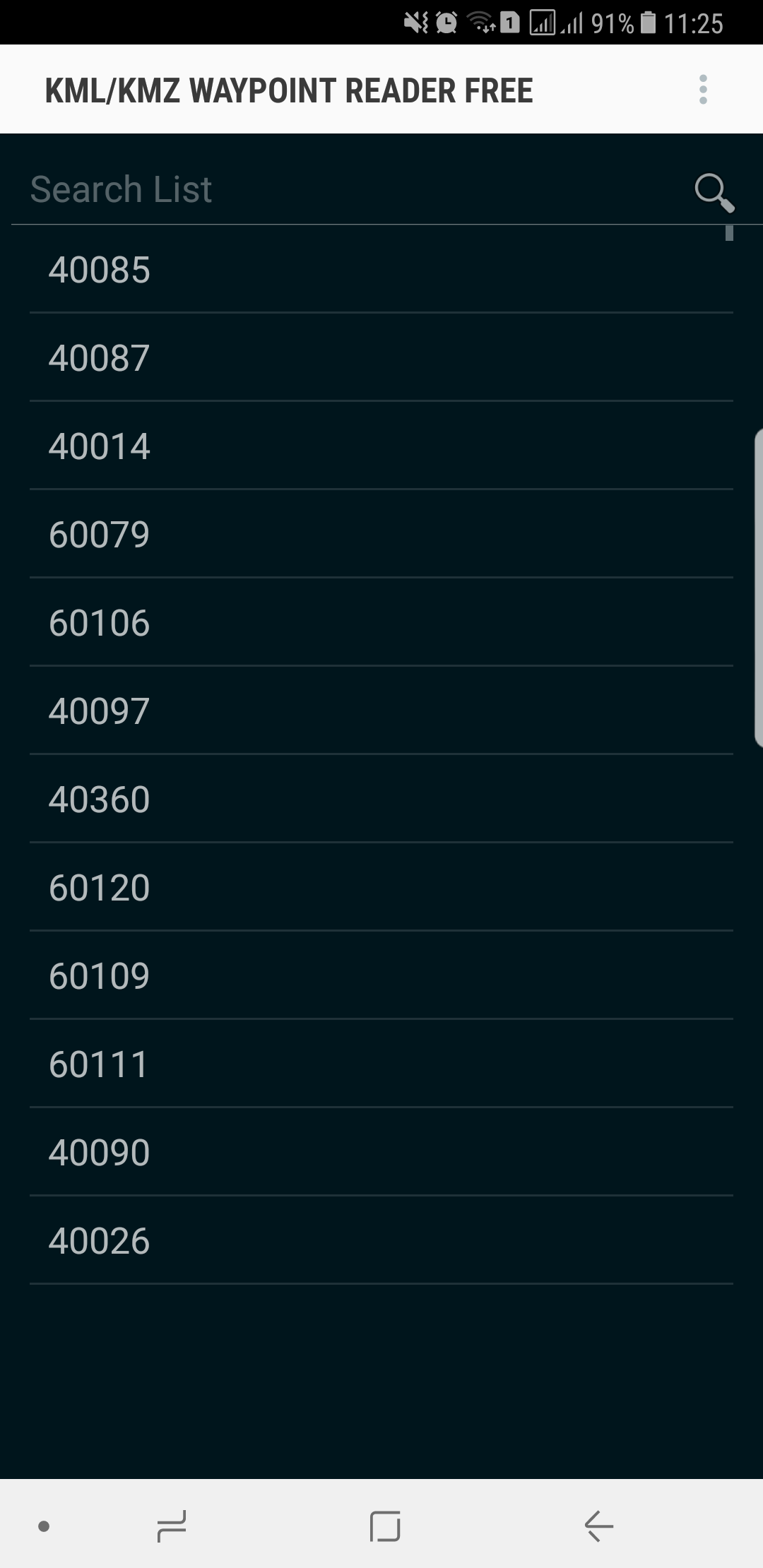Screen dimensions: 763x1568
Task: Open waypoint 40085
Action: click(381, 270)
